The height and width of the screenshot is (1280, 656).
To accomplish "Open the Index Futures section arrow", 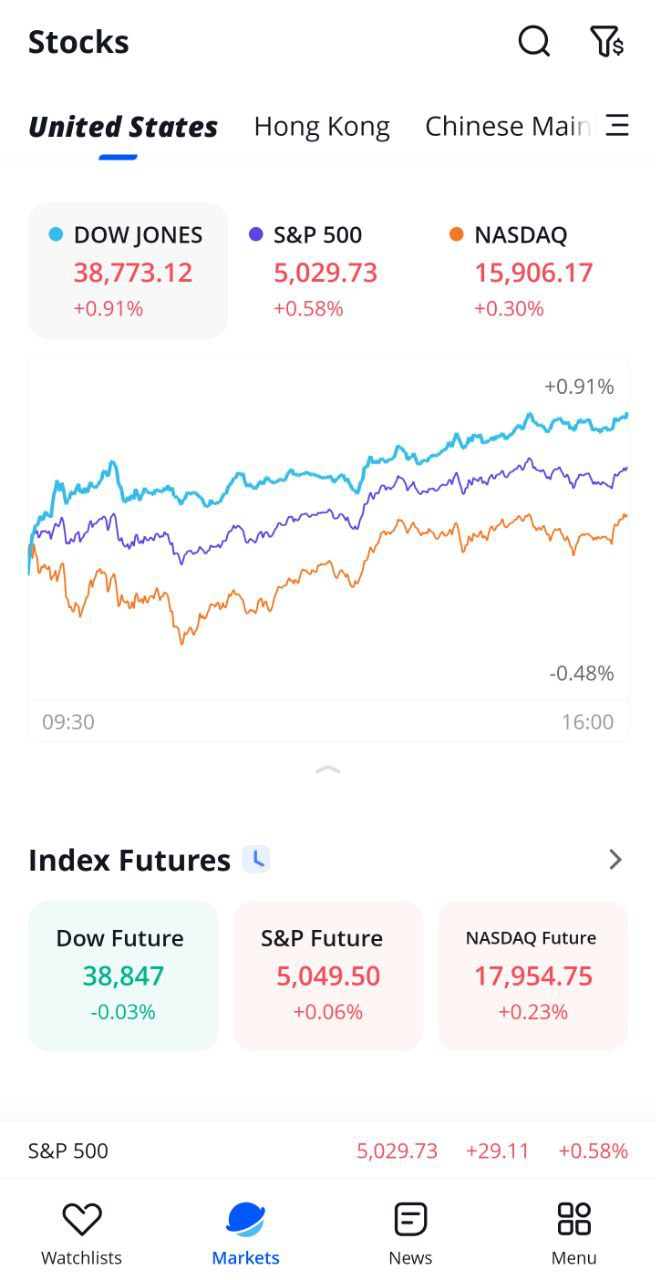I will (x=615, y=860).
